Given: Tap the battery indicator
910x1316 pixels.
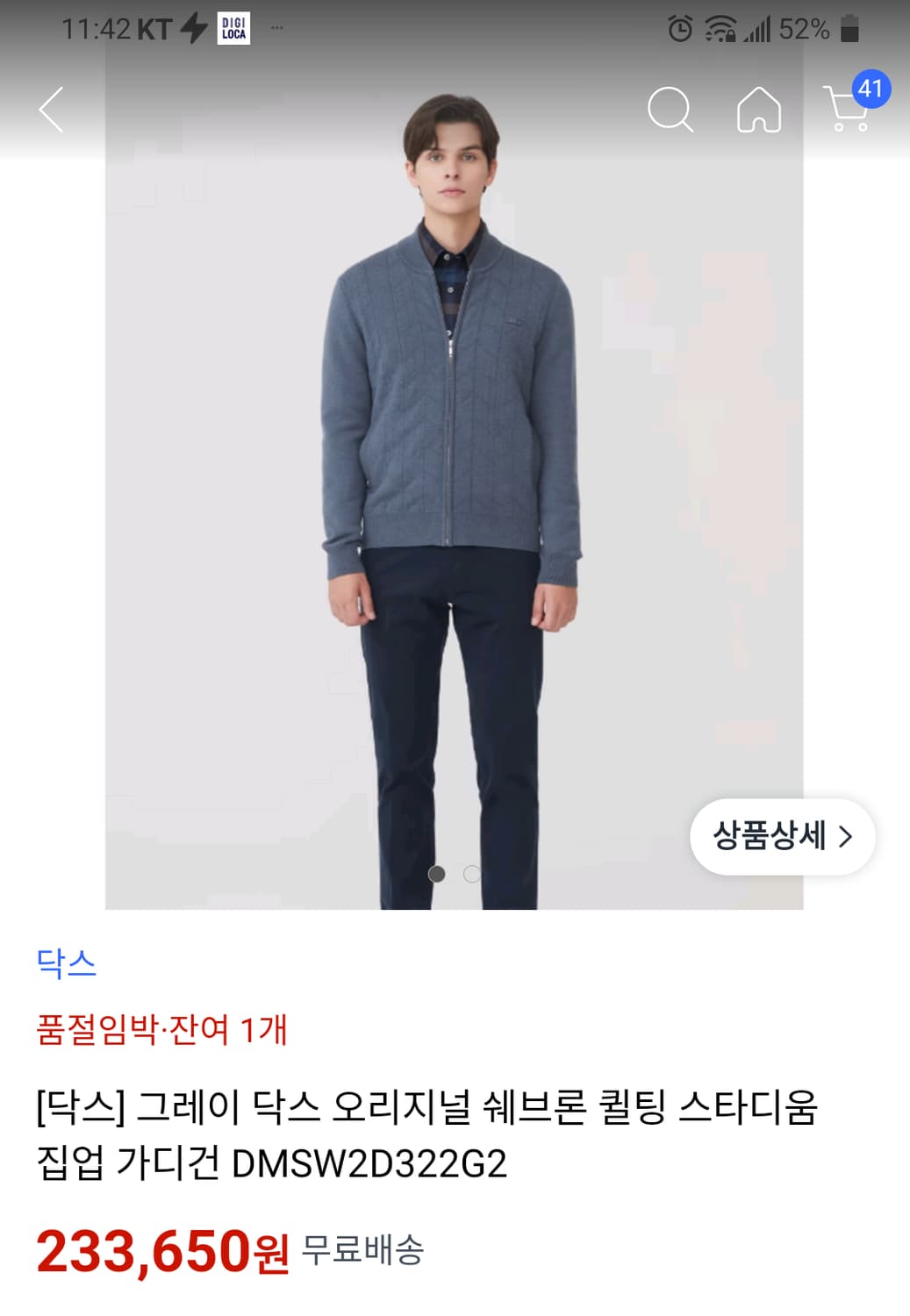Looking at the screenshot, I should (x=850, y=29).
